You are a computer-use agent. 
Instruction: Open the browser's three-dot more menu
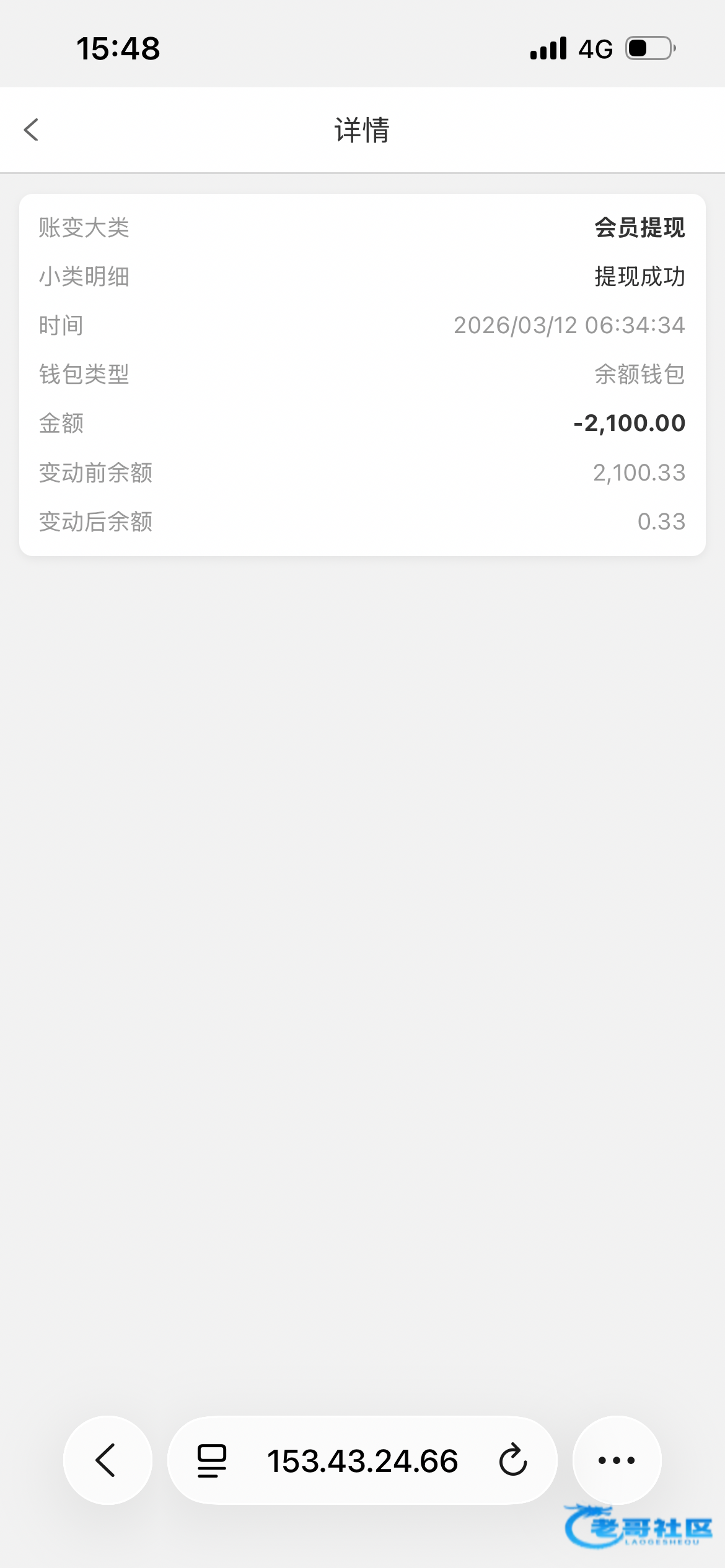pyautogui.click(x=617, y=1460)
